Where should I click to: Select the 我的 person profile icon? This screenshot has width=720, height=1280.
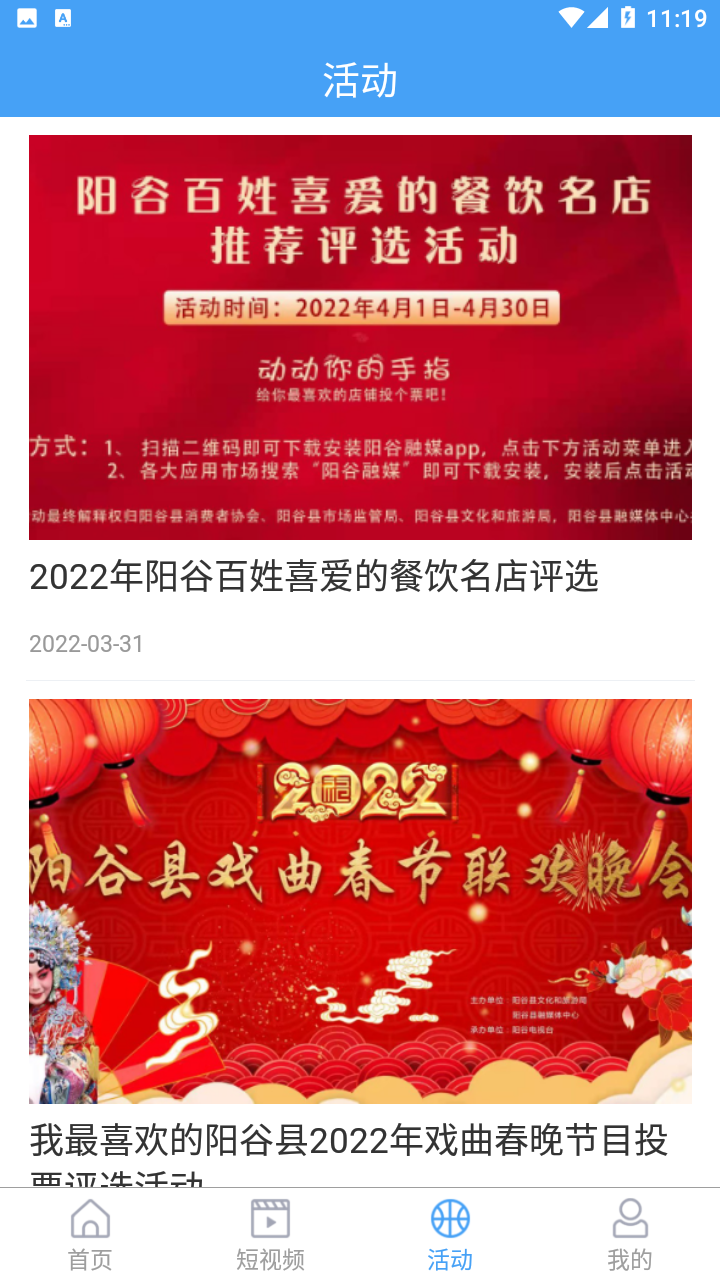(629, 1219)
